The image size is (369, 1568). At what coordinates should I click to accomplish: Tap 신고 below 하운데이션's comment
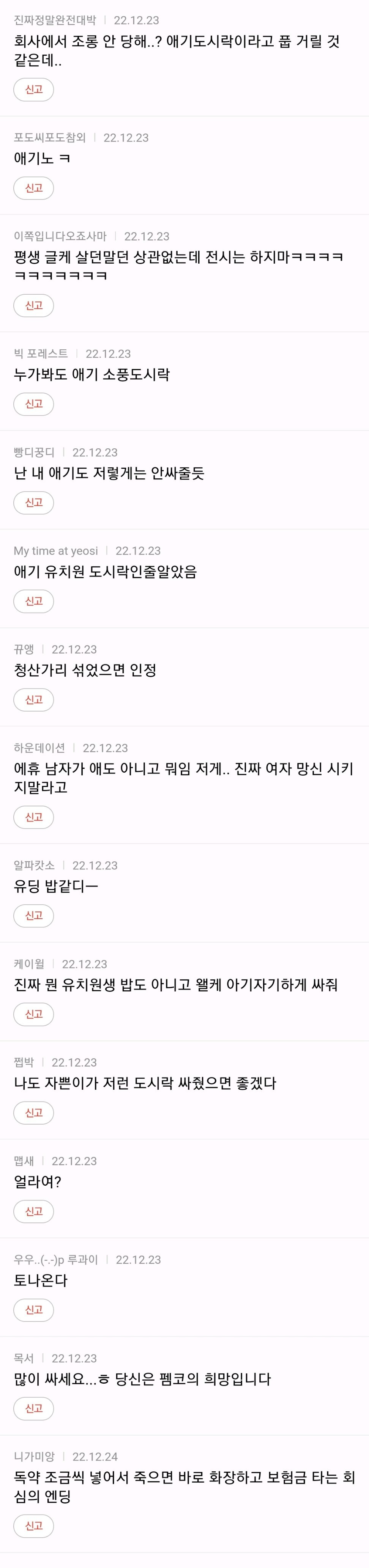tap(33, 817)
